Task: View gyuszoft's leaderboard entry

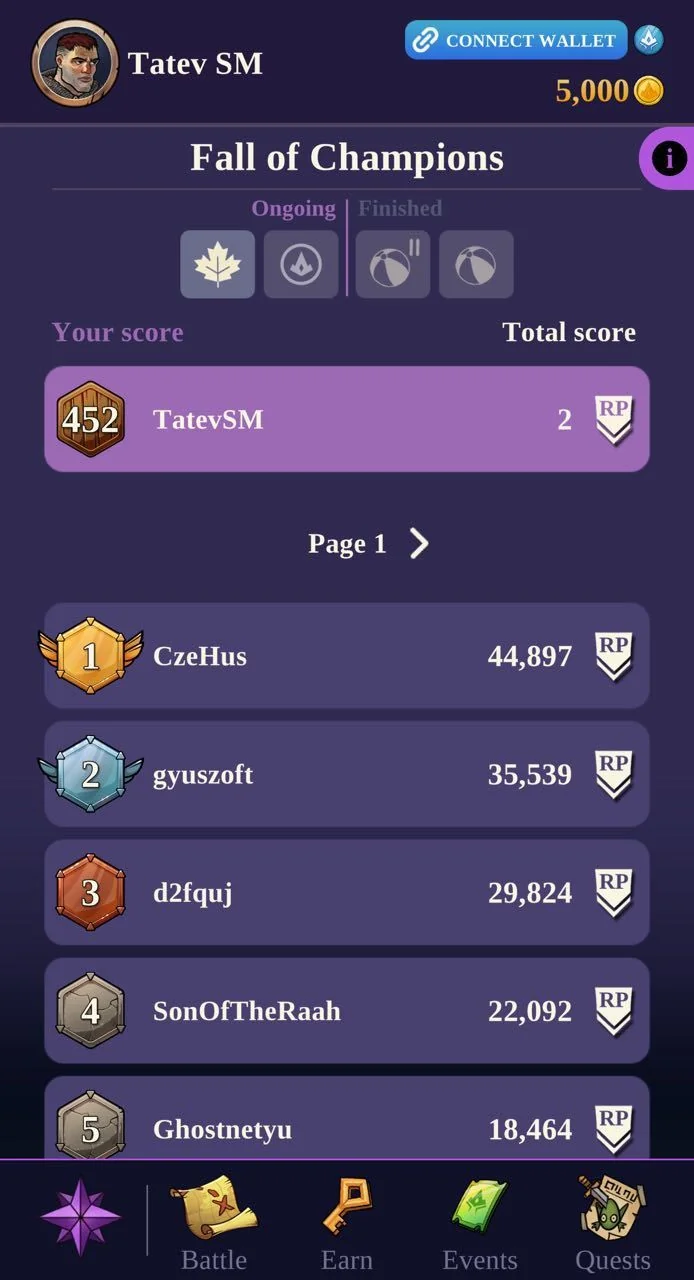Action: point(347,774)
